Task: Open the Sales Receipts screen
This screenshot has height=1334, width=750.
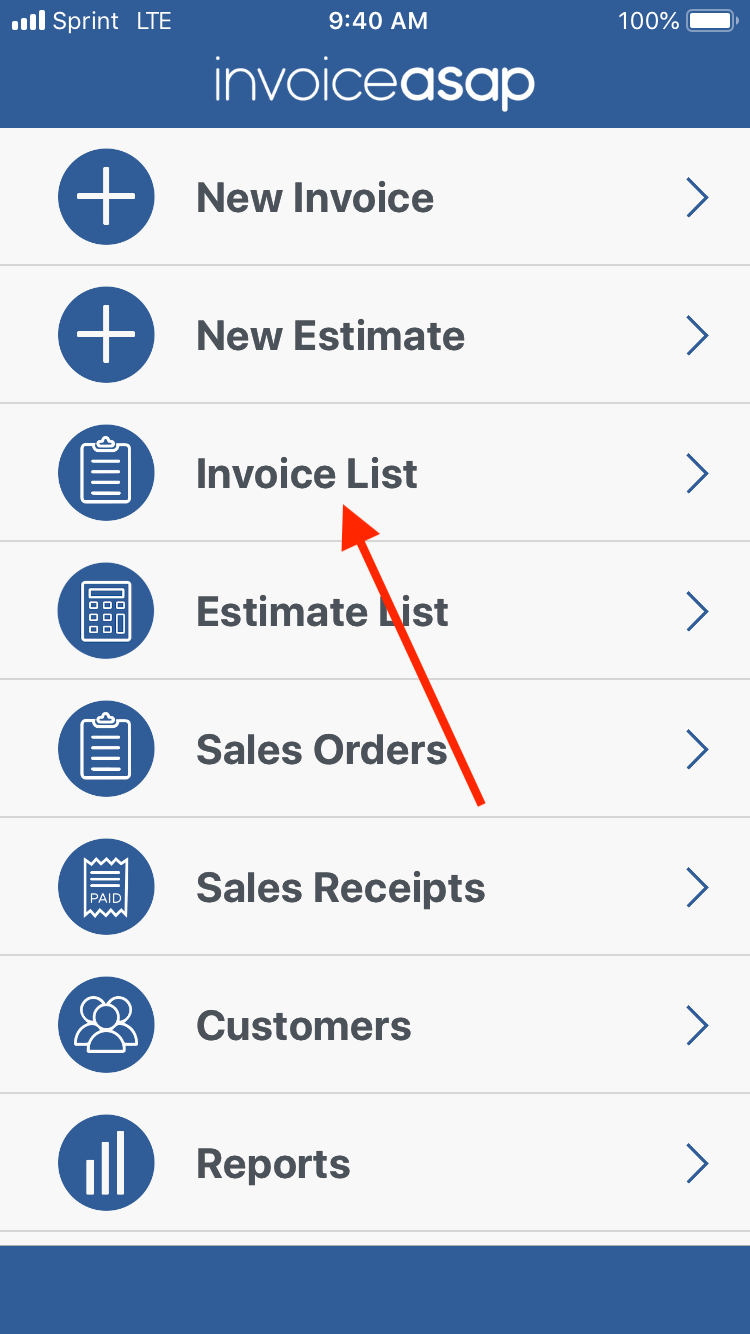Action: pos(340,886)
